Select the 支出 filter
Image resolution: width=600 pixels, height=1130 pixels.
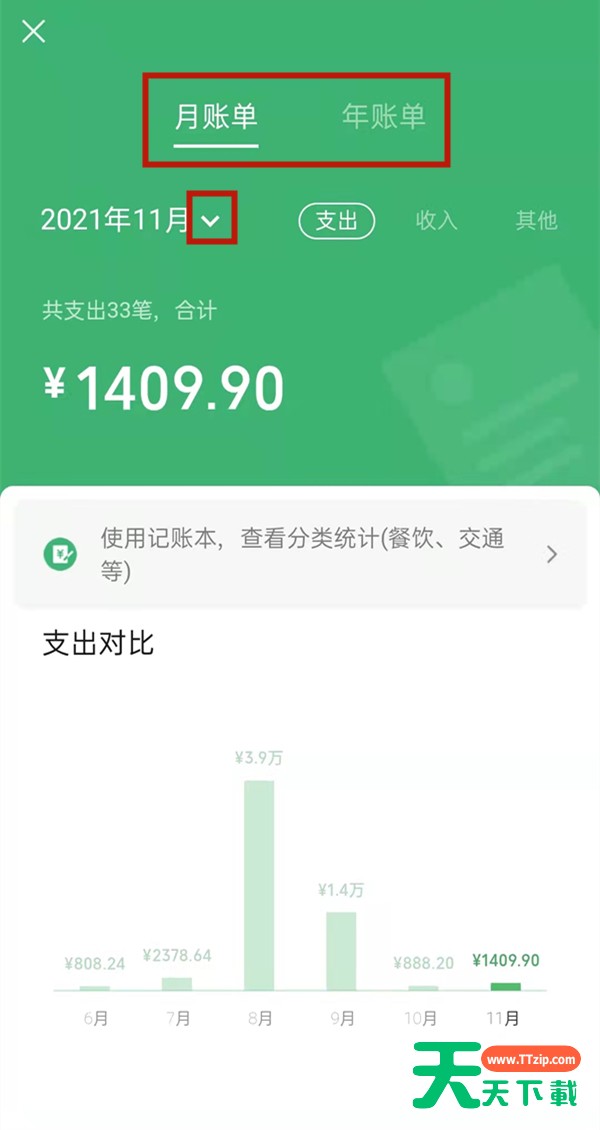pyautogui.click(x=336, y=221)
